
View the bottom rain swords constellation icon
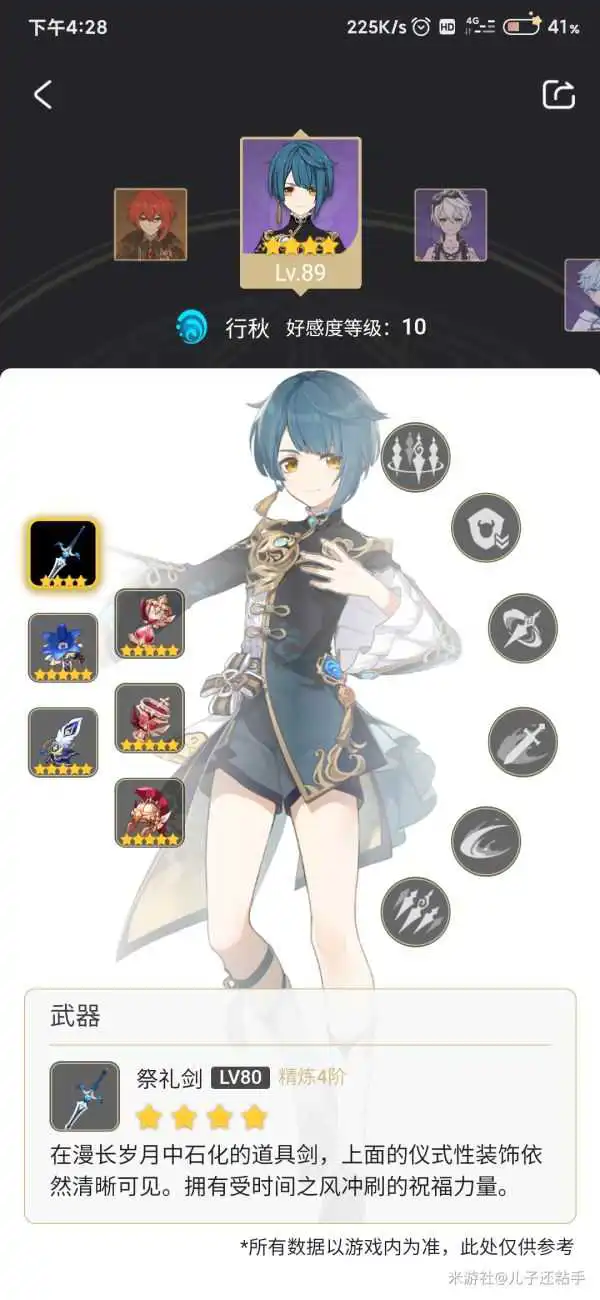[416, 911]
